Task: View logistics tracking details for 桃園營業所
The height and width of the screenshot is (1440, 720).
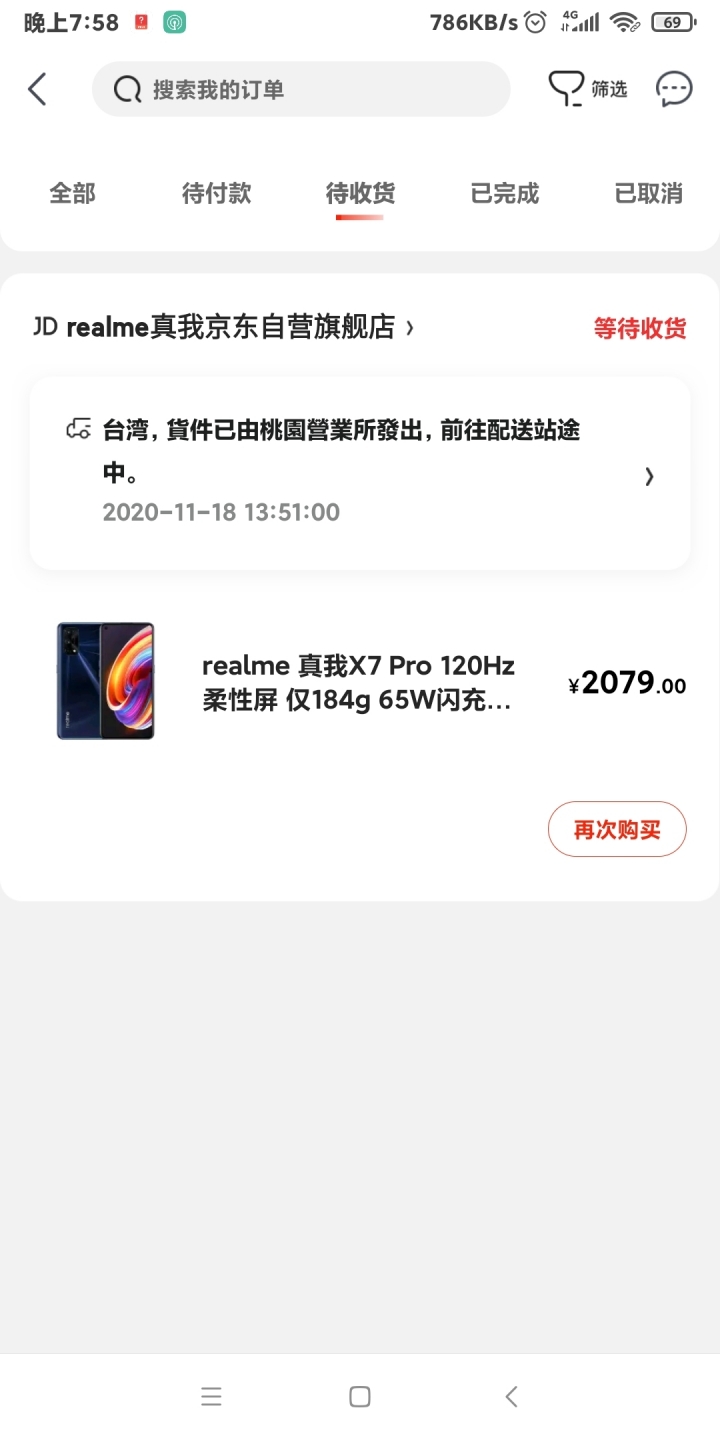Action: point(360,472)
